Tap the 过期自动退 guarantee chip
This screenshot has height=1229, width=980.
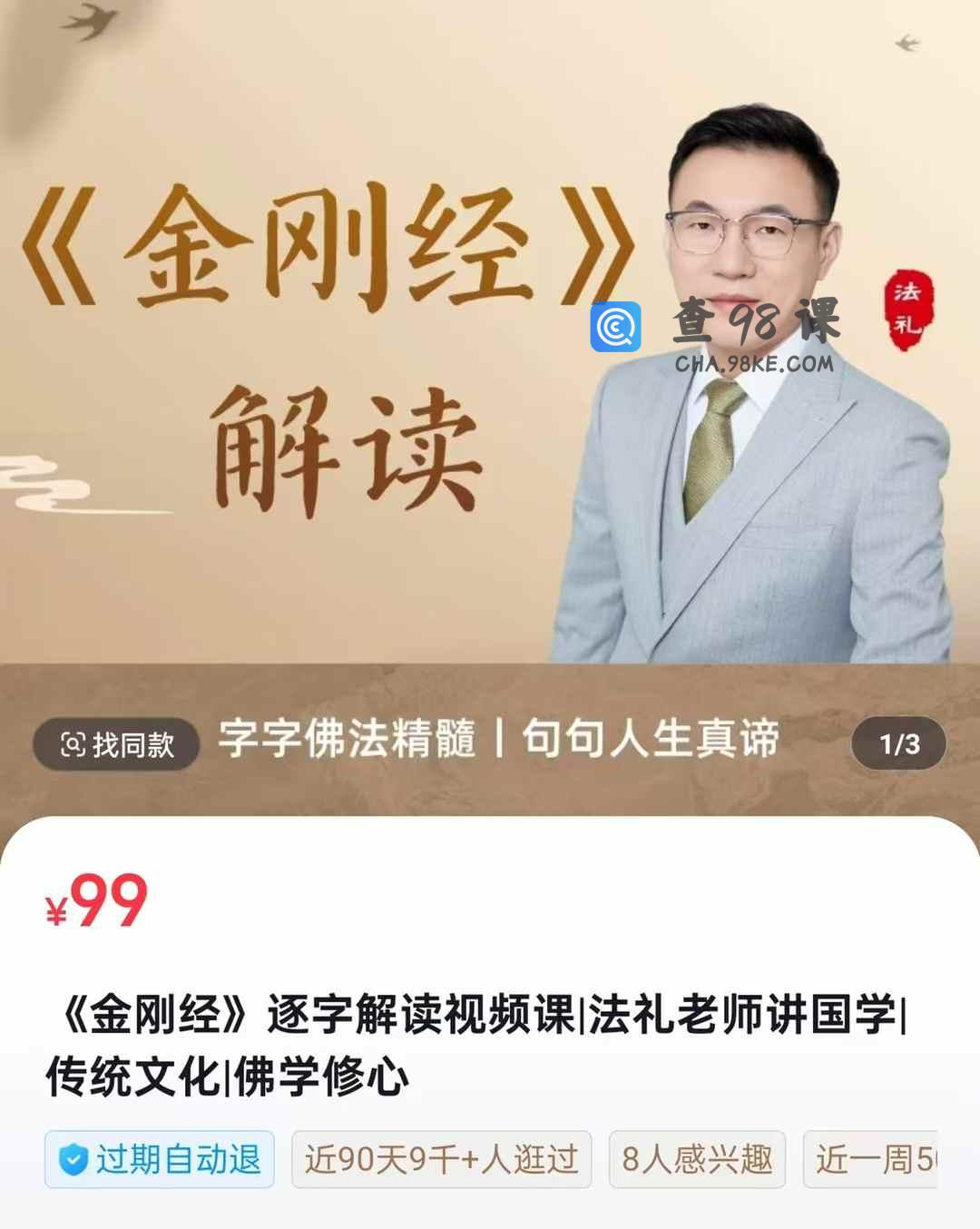pos(160,1159)
